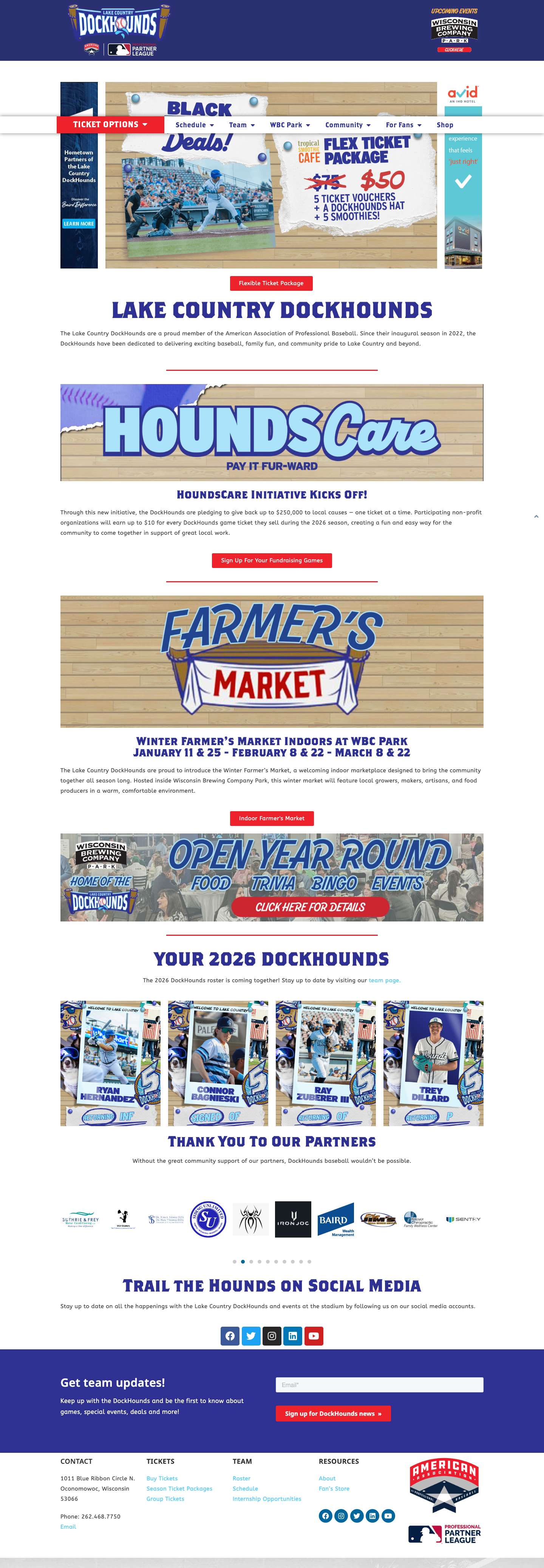Tap the Open Year Round details banner
Image resolution: width=544 pixels, height=1568 pixels.
pos(310,907)
